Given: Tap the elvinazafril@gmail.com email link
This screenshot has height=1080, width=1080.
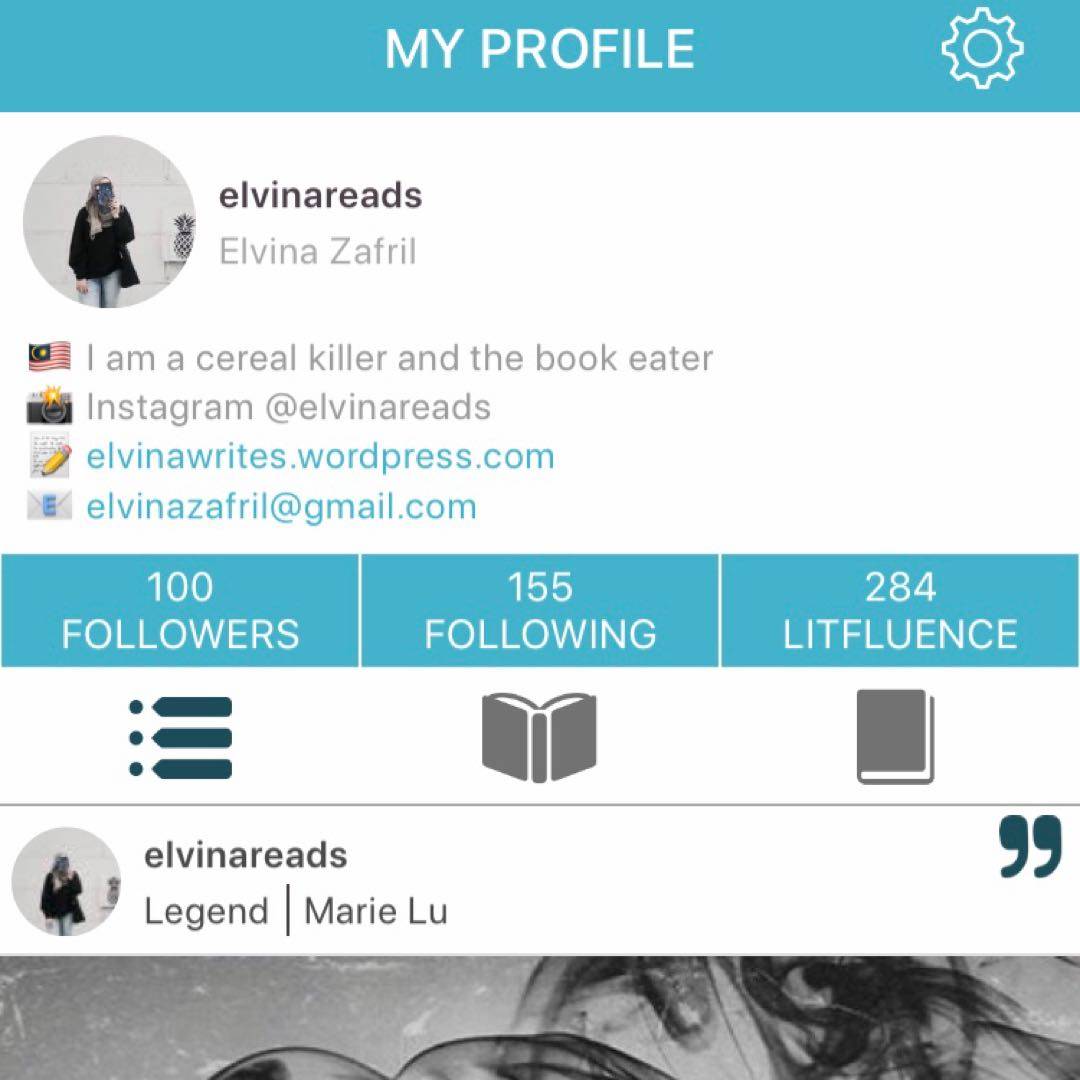Looking at the screenshot, I should 281,506.
